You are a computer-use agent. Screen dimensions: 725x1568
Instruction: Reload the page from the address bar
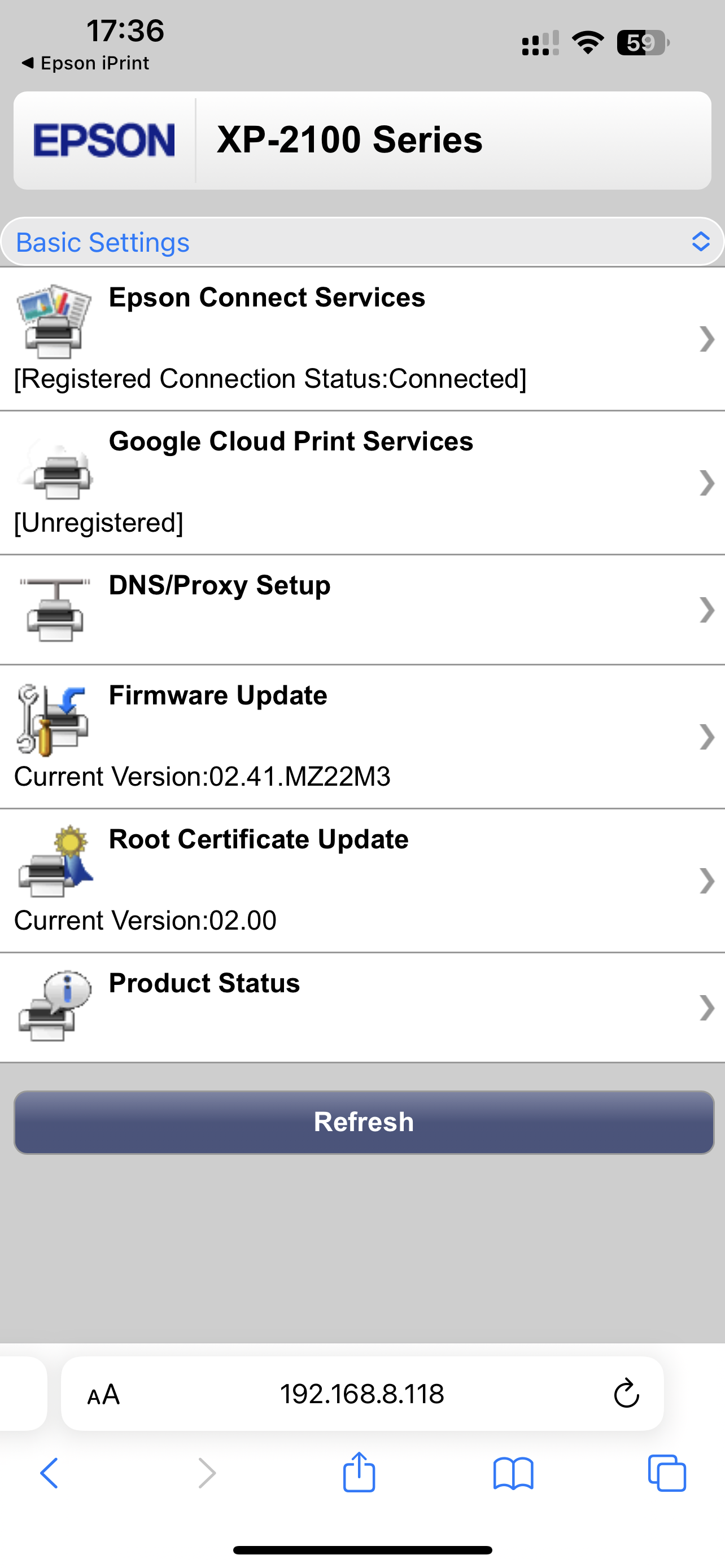click(626, 1394)
